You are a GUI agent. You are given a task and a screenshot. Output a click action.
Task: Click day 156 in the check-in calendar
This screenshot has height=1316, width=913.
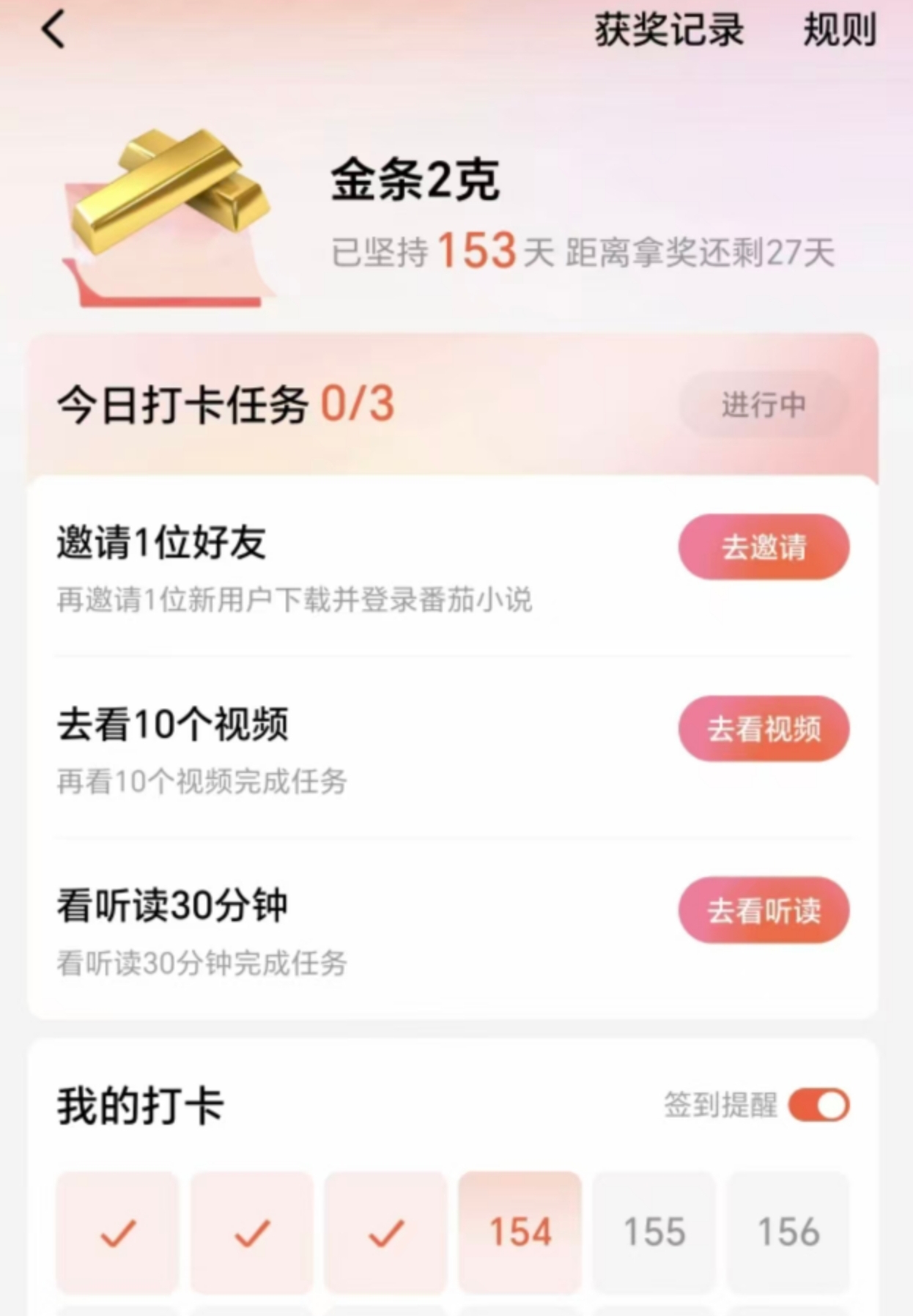788,1231
